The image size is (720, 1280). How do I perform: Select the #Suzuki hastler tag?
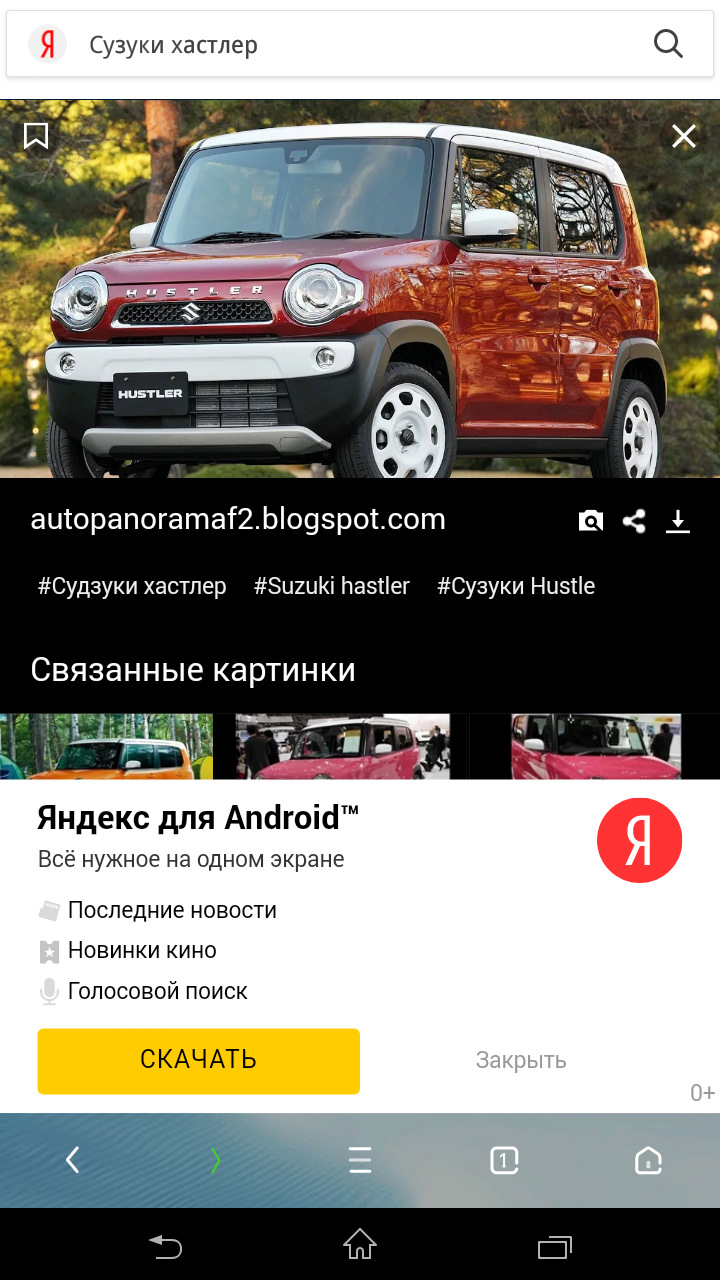pyautogui.click(x=332, y=586)
